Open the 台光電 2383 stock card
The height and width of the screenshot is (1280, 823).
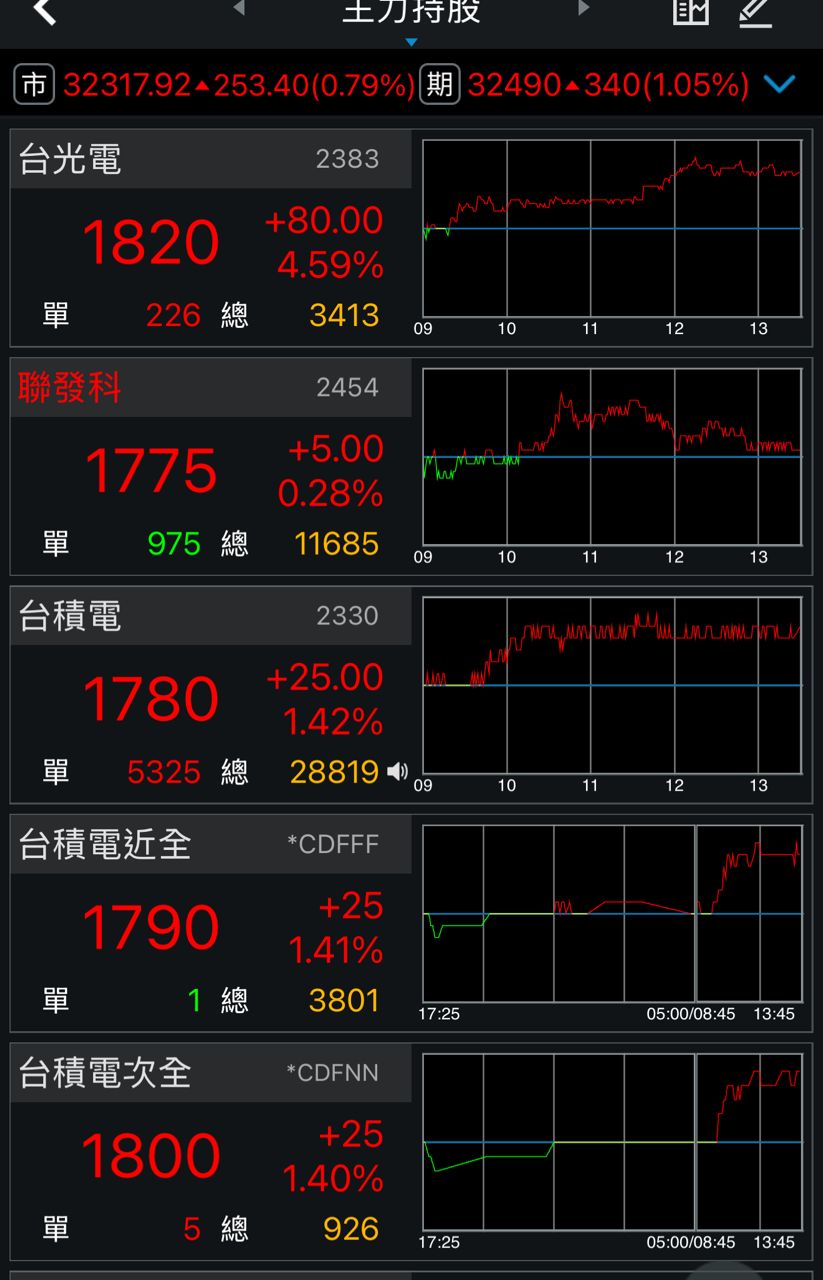[x=211, y=238]
